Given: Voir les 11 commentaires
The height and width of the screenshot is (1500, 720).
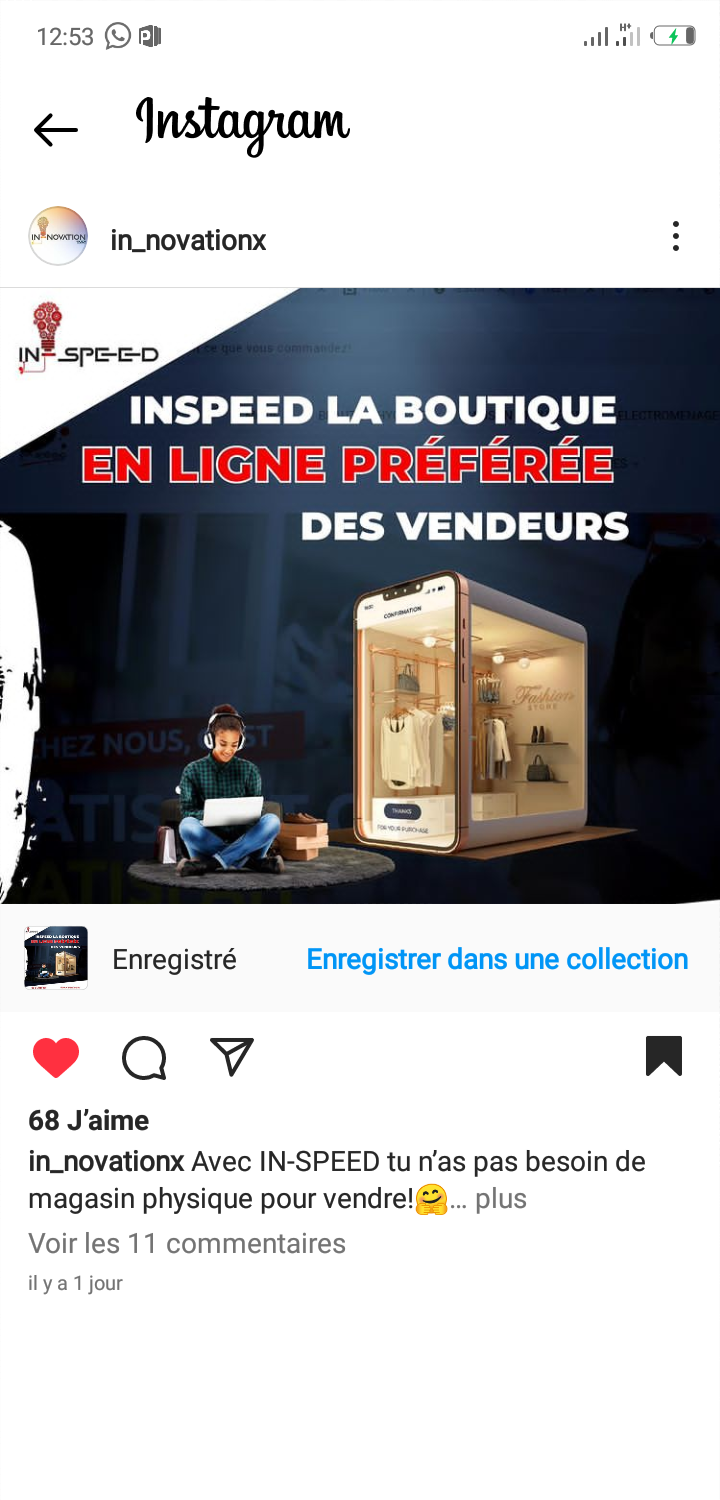Looking at the screenshot, I should (x=187, y=1244).
